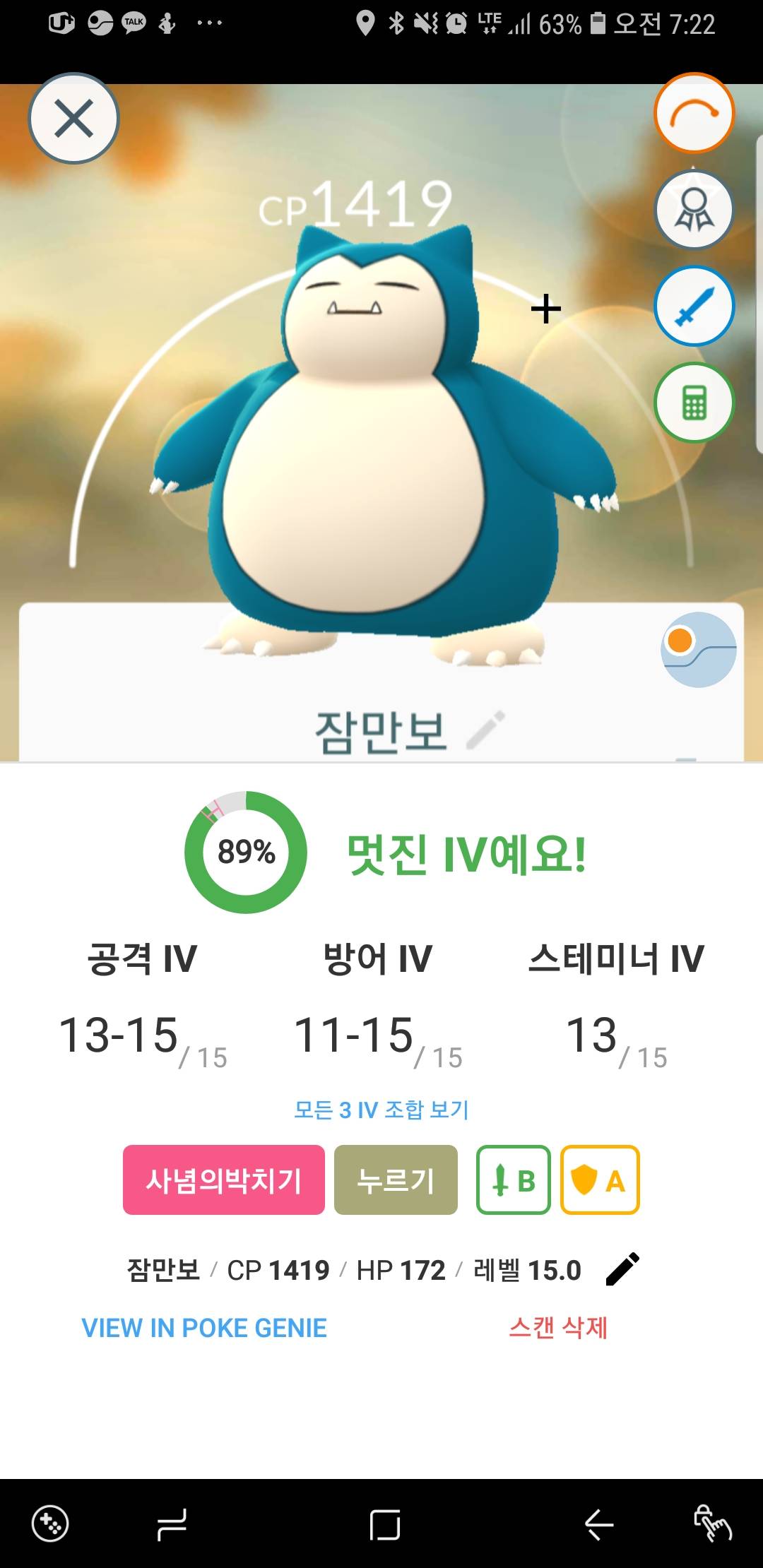Screen dimensions: 763x1568
Task: Go back using the navigation bar arrow
Action: click(599, 1524)
